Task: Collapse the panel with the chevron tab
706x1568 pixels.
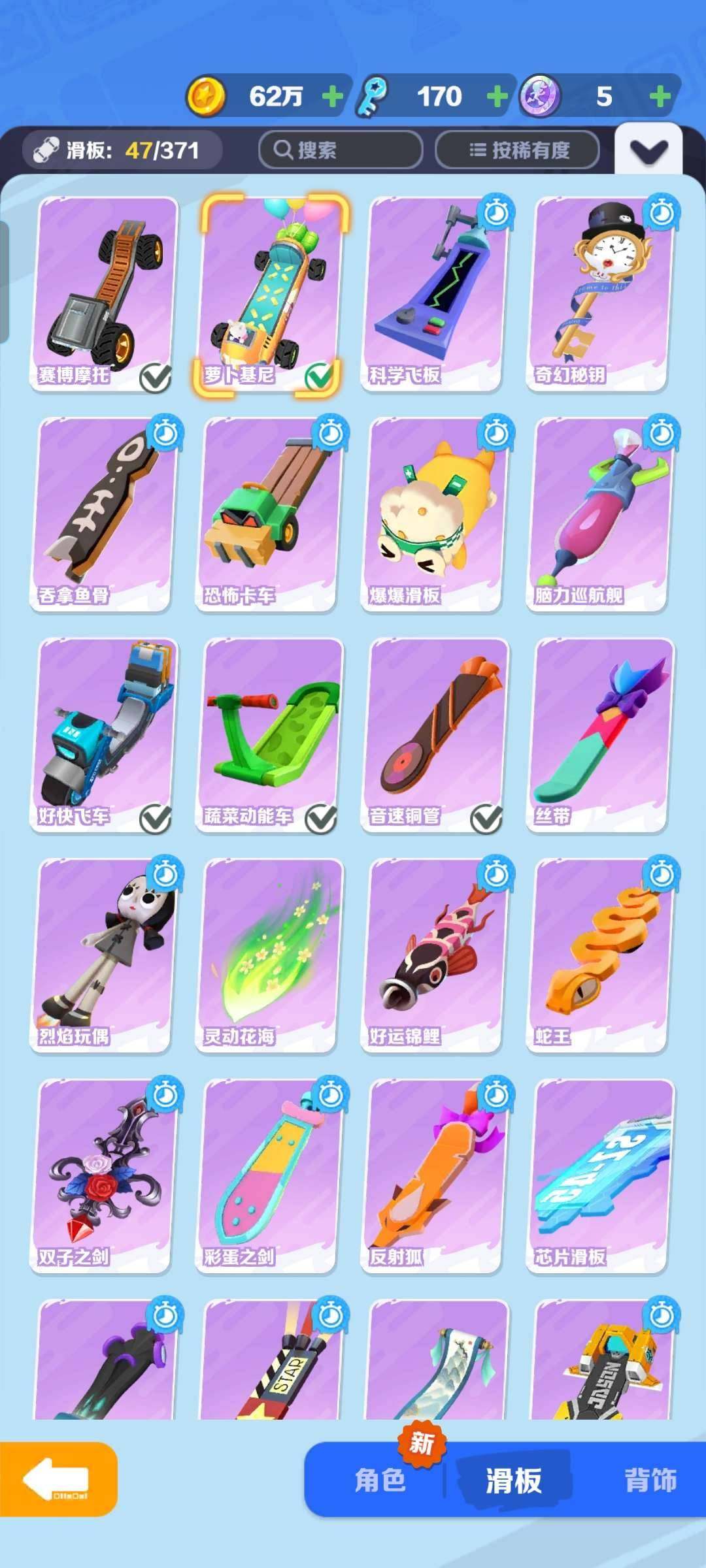Action: 648,152
